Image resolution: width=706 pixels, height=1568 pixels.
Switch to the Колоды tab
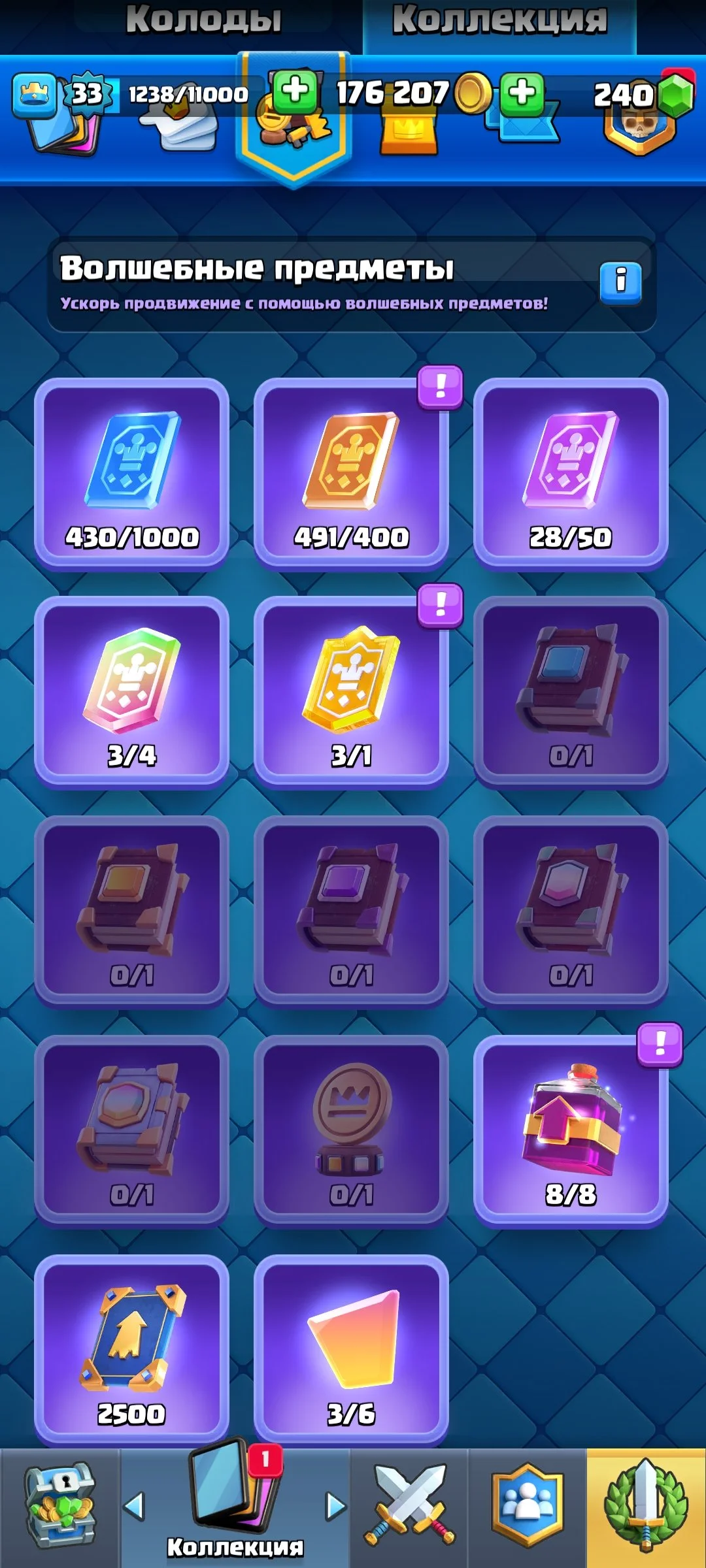[x=203, y=20]
